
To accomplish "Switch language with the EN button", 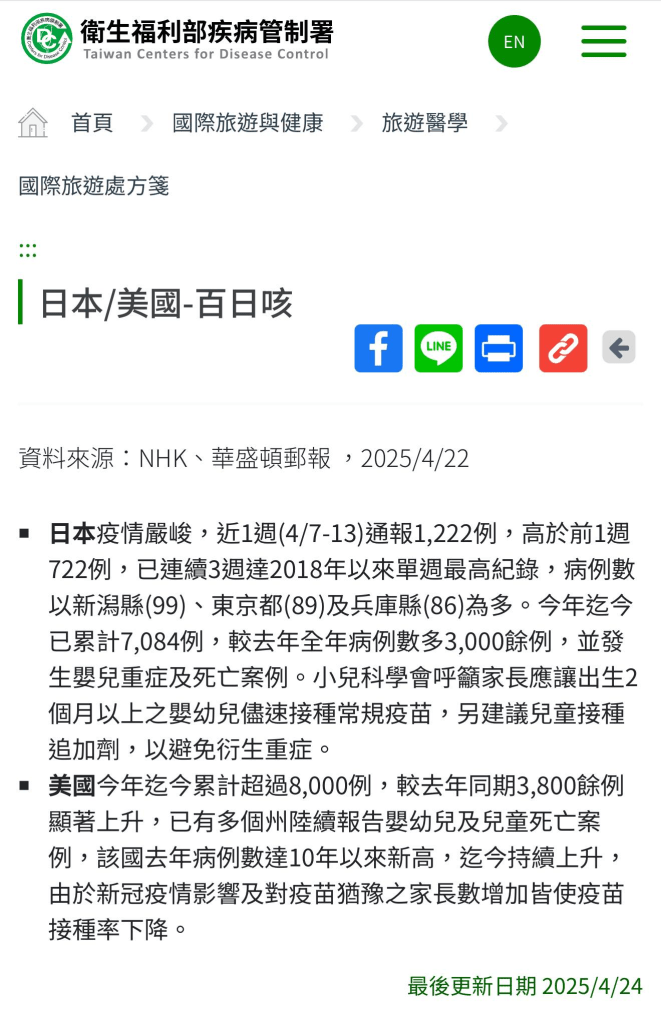I will [514, 42].
